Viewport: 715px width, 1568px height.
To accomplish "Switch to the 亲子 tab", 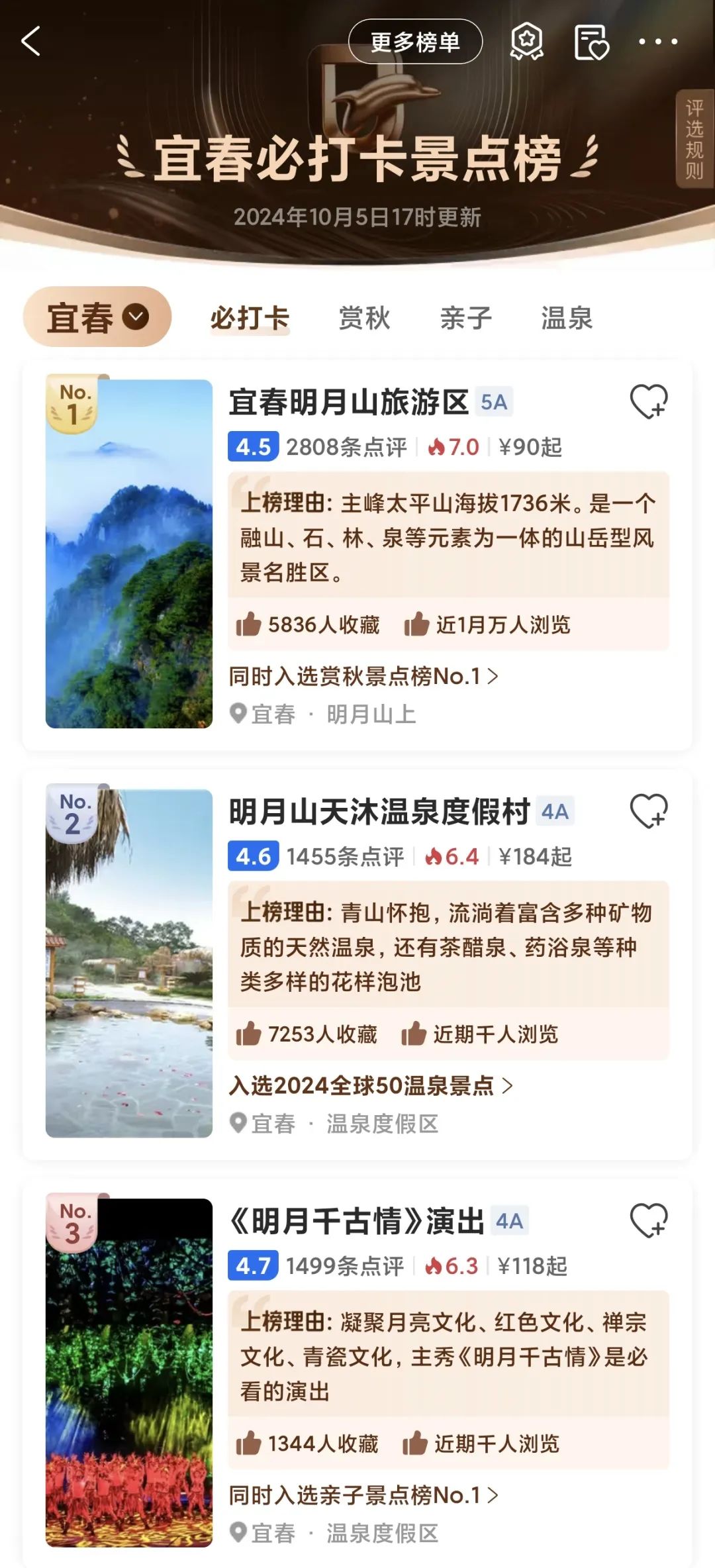I will (x=466, y=318).
